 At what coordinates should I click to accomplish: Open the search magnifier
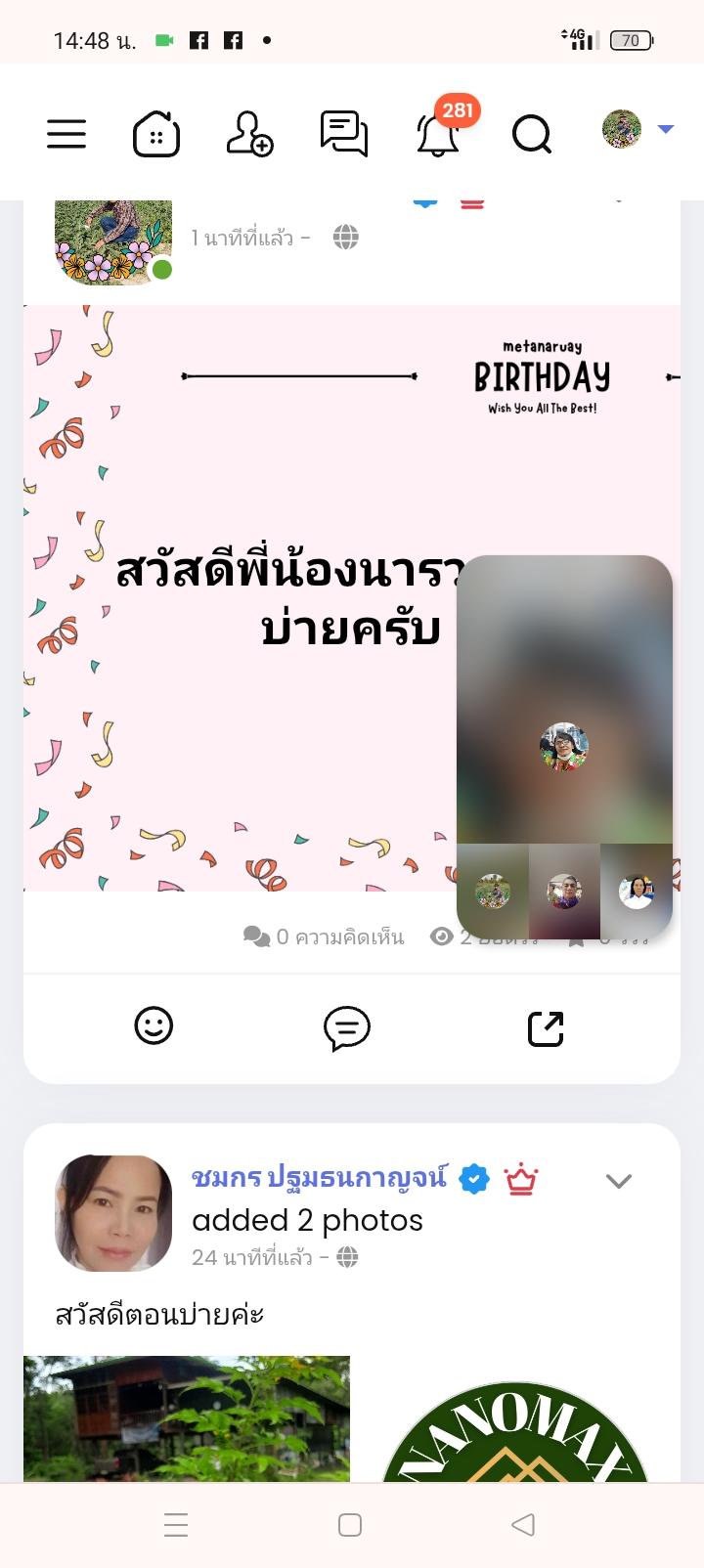(x=532, y=134)
